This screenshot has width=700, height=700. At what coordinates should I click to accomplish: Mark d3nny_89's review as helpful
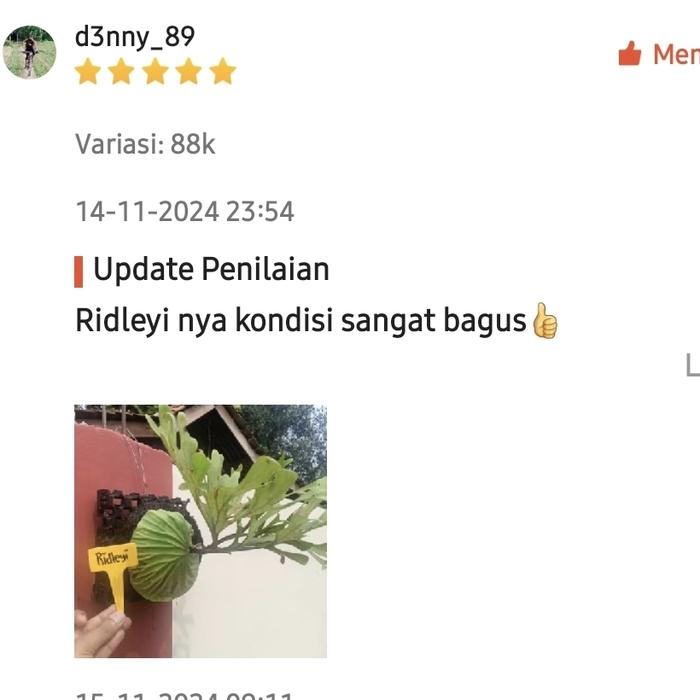(x=655, y=53)
